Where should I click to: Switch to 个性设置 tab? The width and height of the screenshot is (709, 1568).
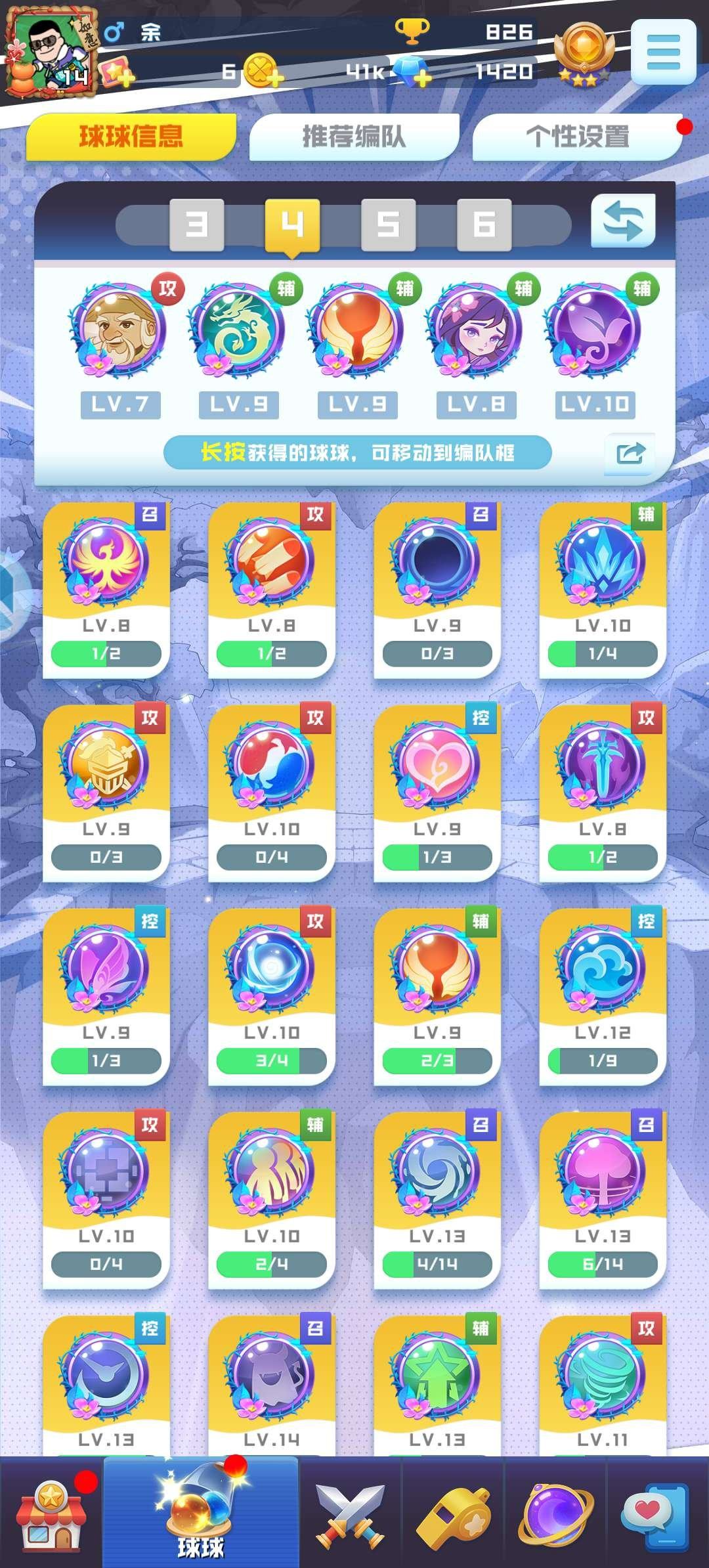[x=577, y=137]
